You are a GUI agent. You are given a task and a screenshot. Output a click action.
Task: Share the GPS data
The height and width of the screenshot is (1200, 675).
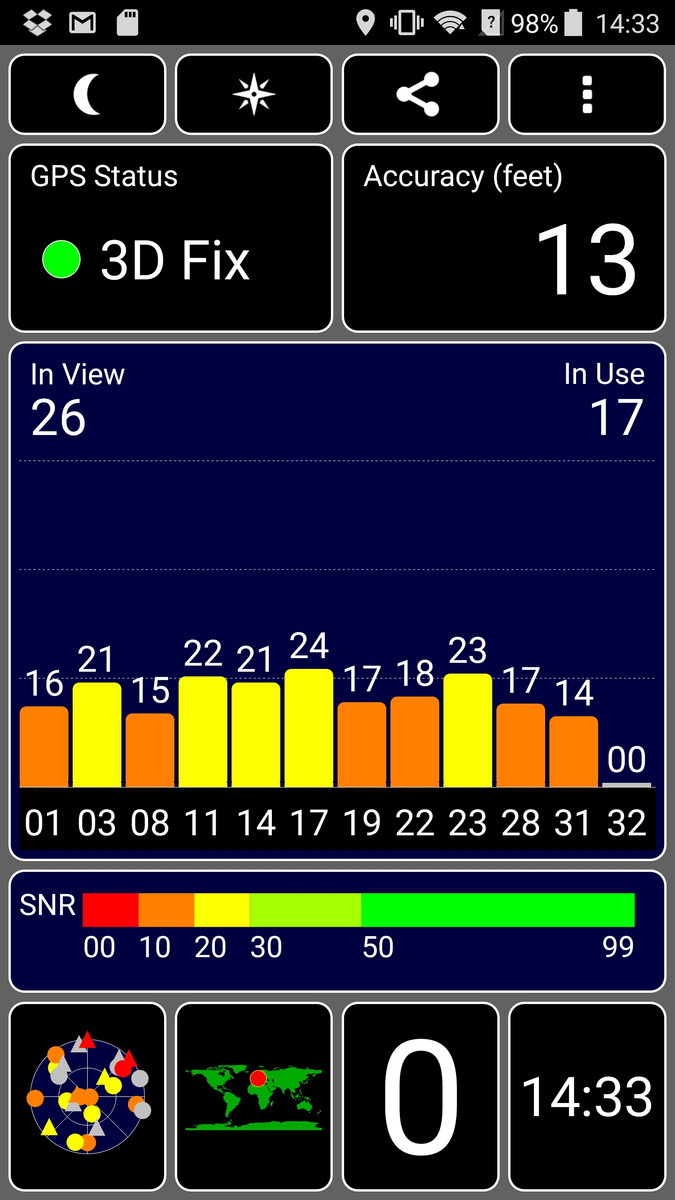pos(420,95)
